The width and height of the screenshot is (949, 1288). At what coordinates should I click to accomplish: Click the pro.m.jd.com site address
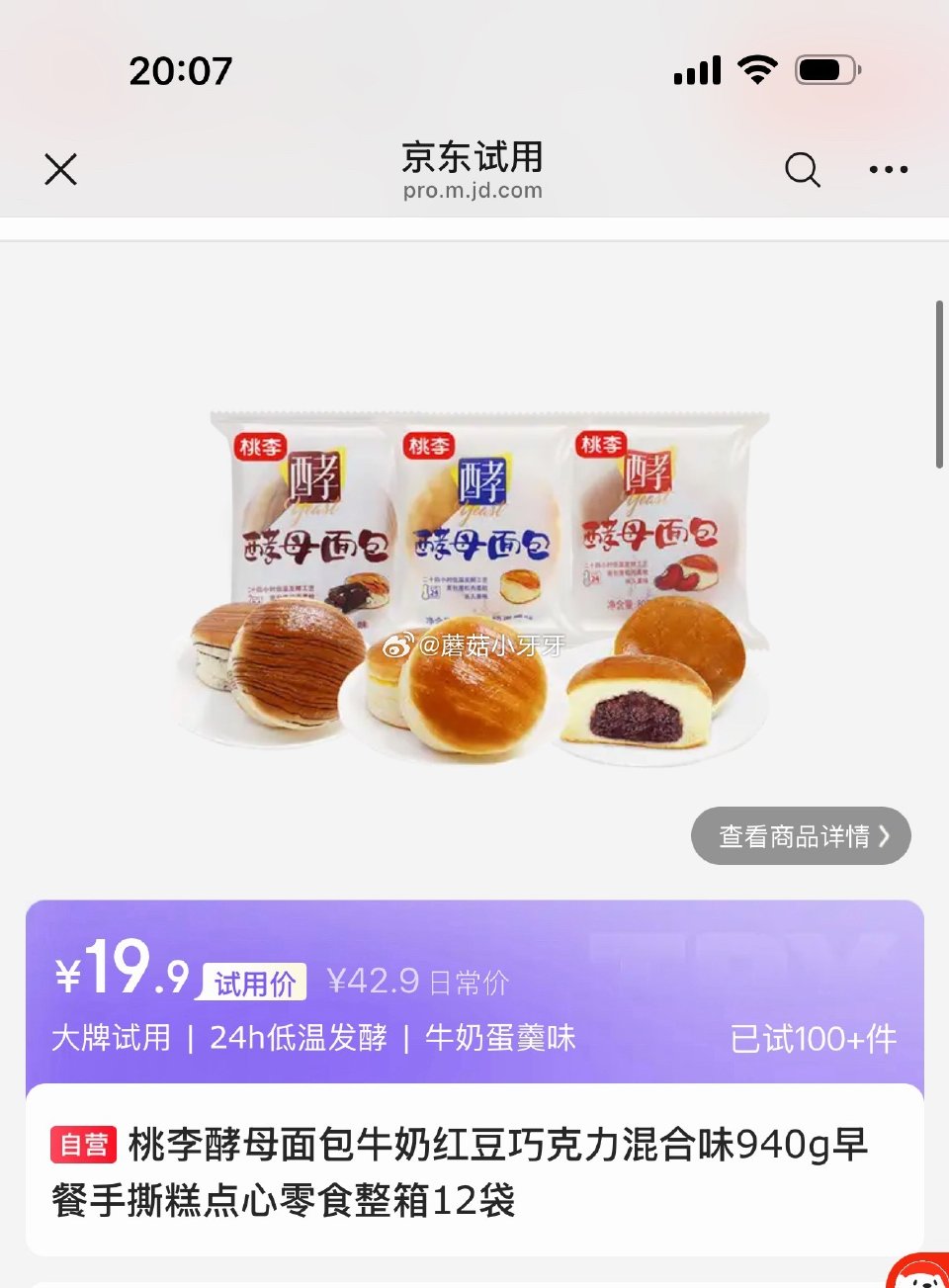click(x=472, y=191)
